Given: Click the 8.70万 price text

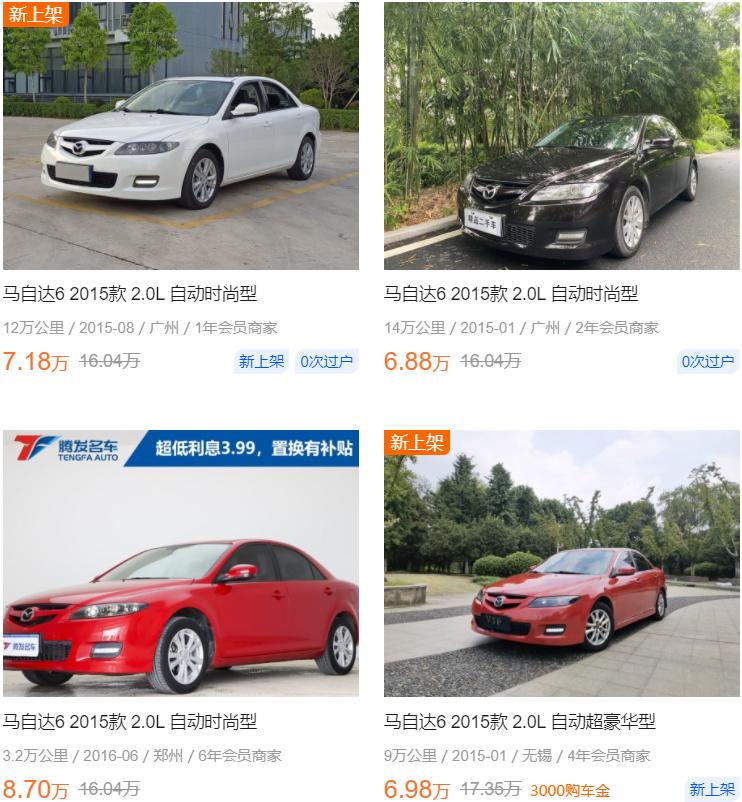Looking at the screenshot, I should point(35,789).
